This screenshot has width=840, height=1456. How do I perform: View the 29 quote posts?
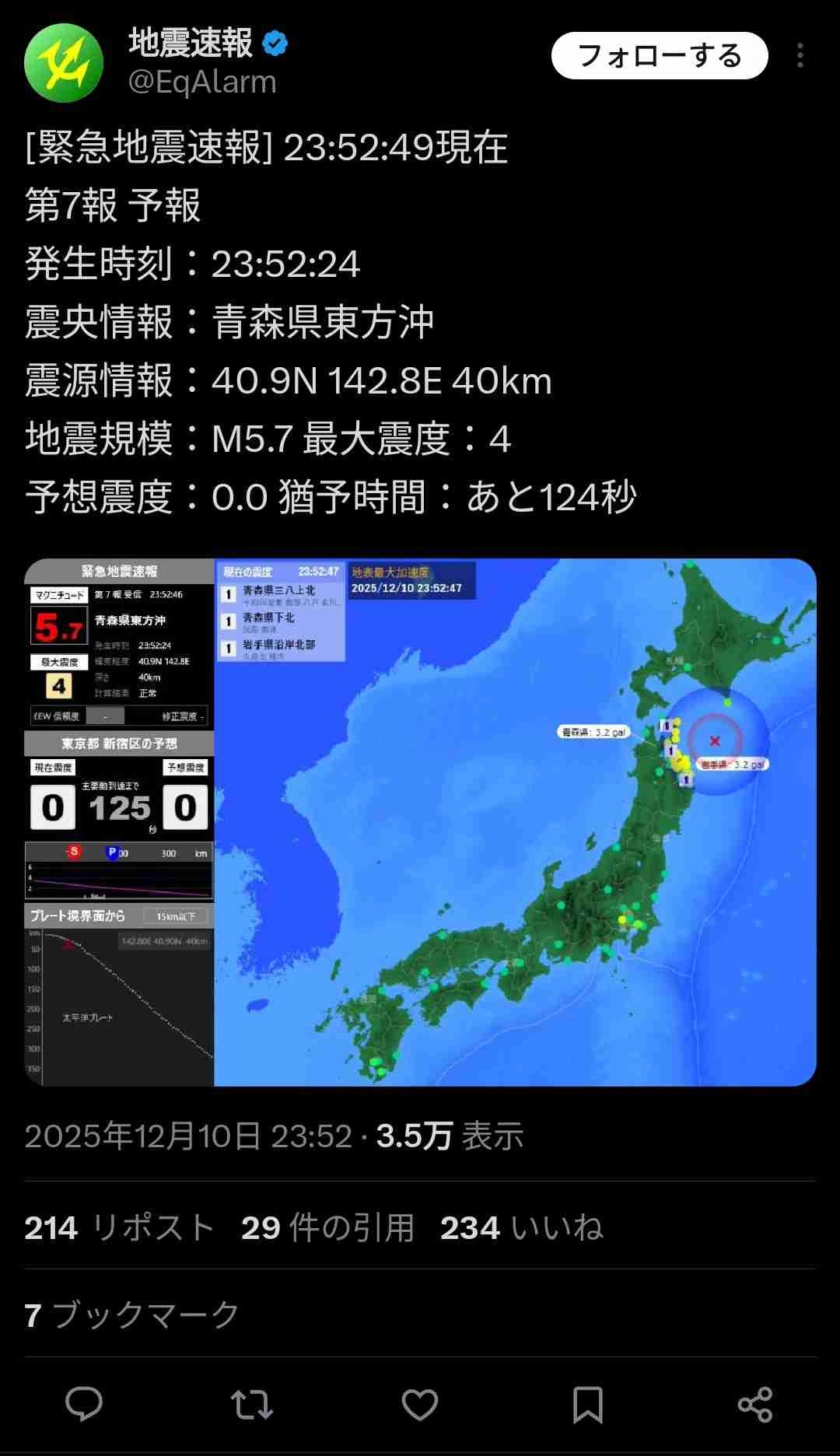(327, 1228)
